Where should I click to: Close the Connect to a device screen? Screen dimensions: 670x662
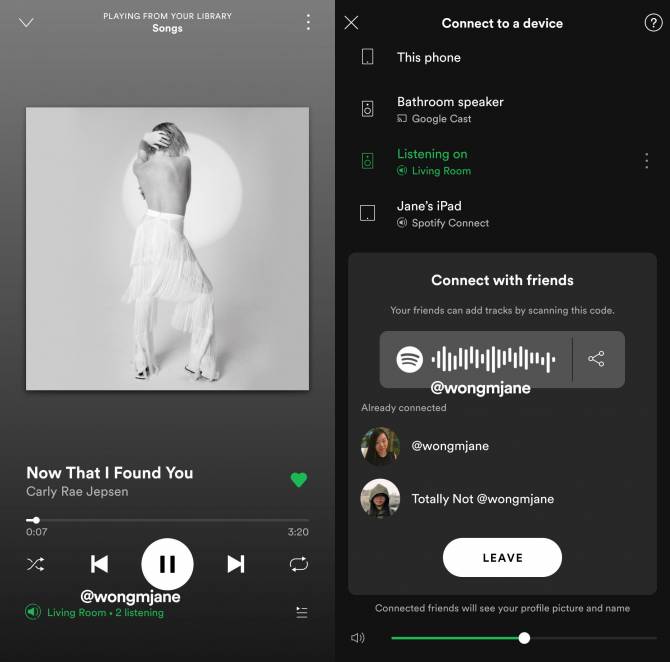[351, 22]
